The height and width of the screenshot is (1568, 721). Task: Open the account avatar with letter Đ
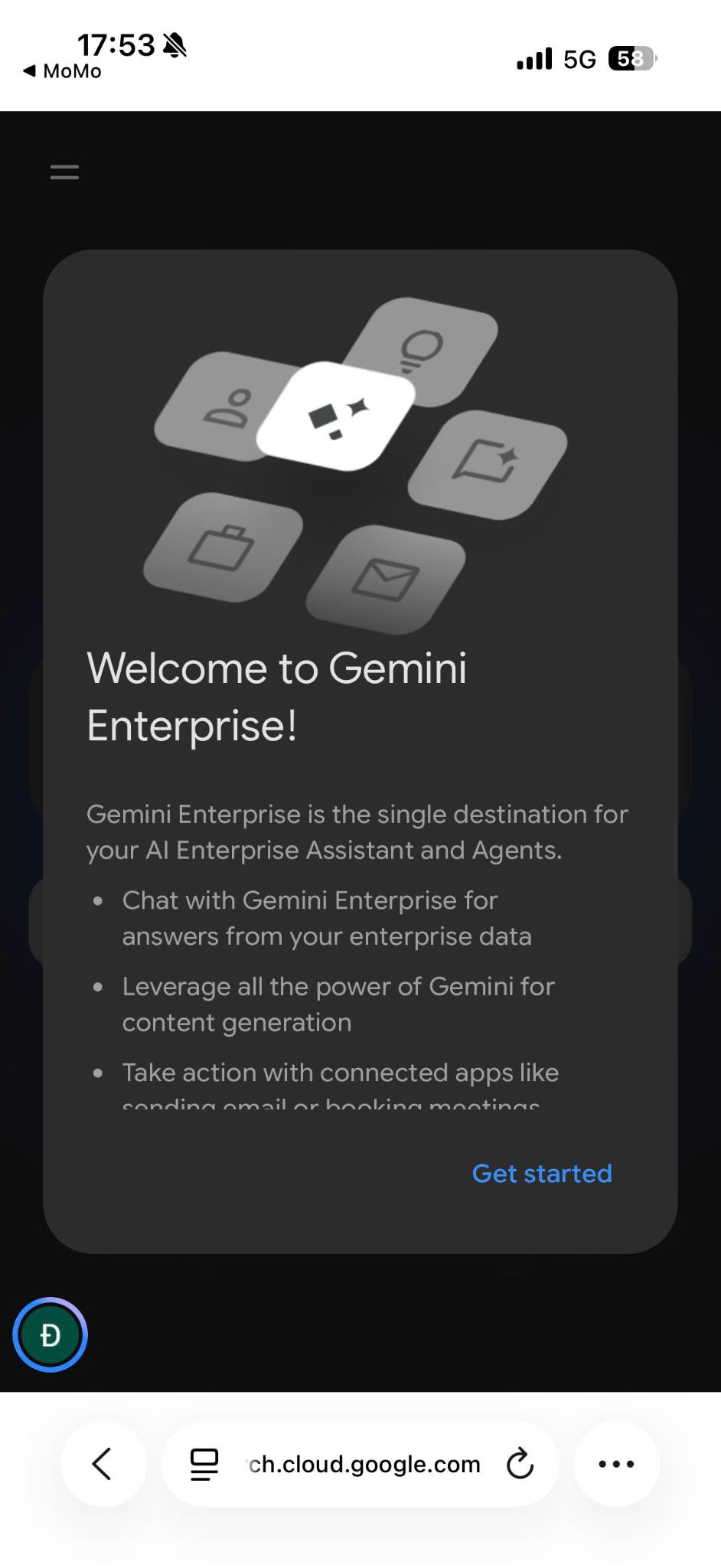(x=51, y=1335)
